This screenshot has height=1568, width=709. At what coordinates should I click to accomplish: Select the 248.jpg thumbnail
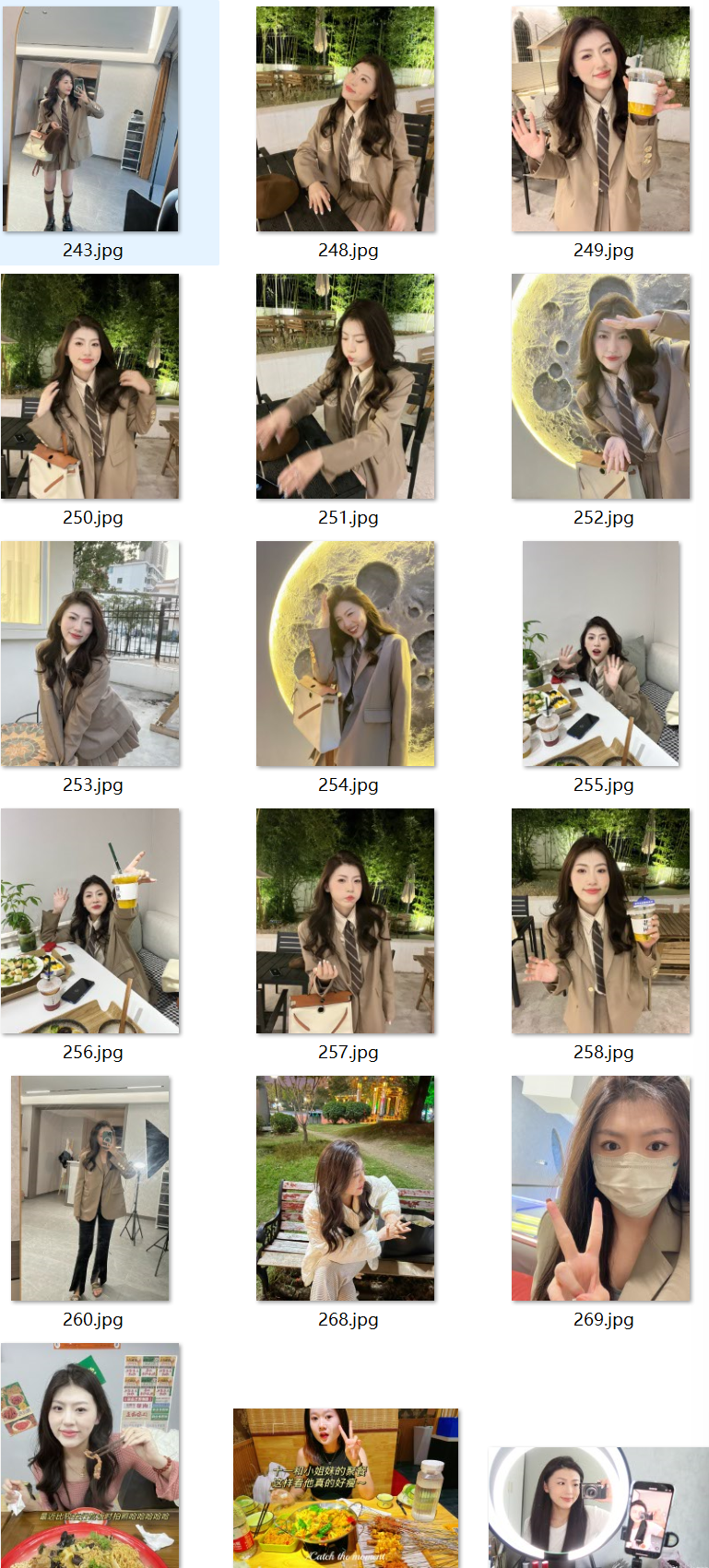346,120
